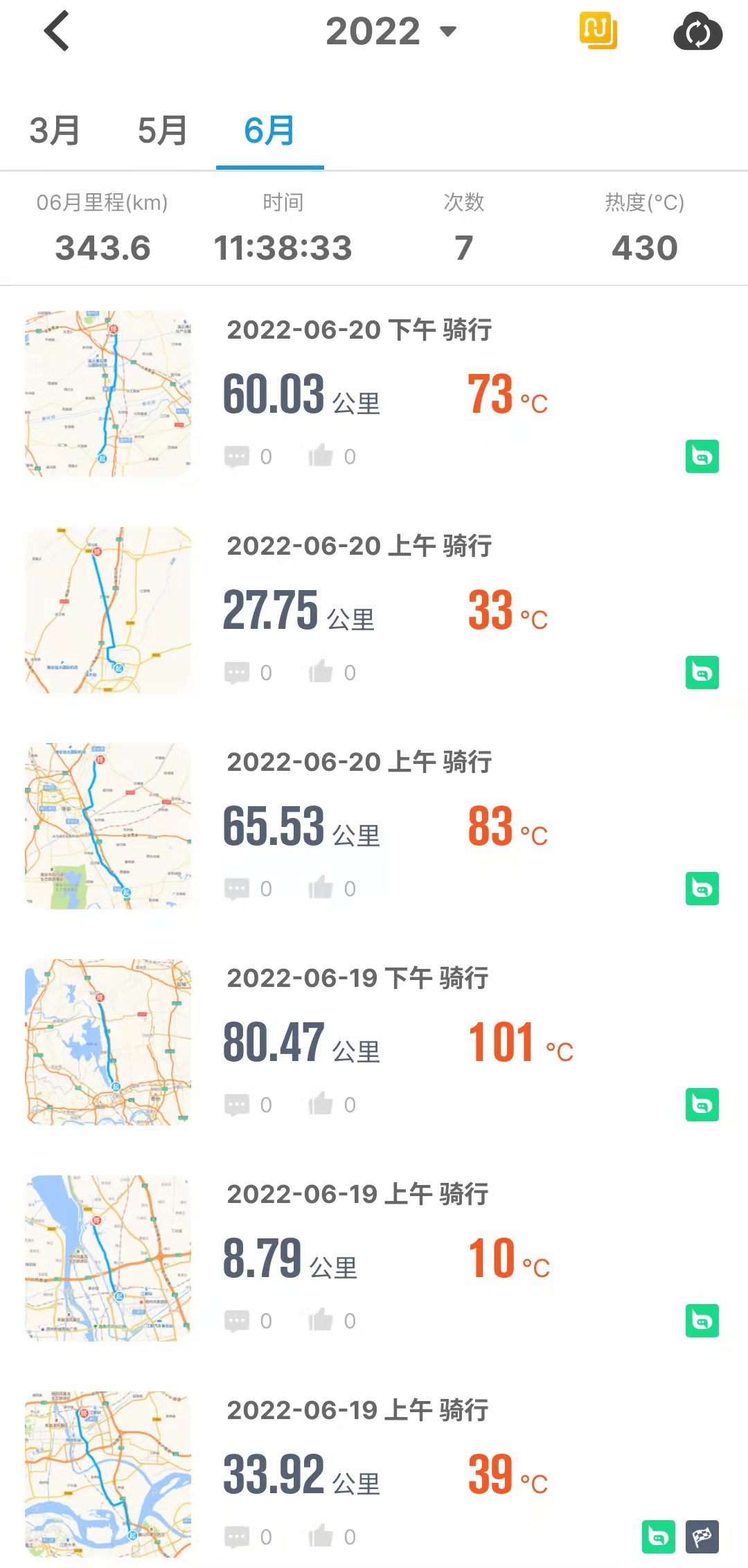Viewport: 748px width, 1568px height.
Task: Tap the flag icon on 33.92 公里 ride
Action: tap(702, 1537)
